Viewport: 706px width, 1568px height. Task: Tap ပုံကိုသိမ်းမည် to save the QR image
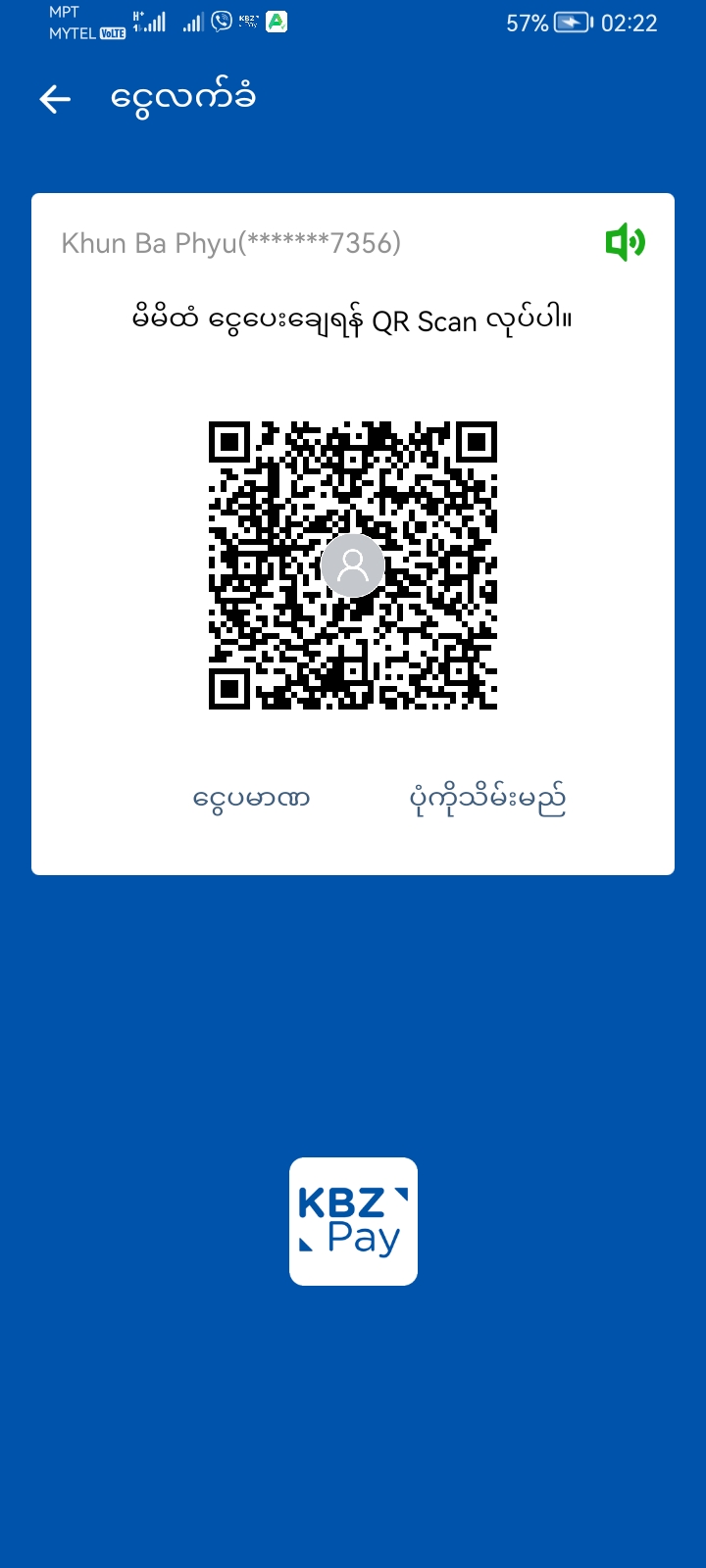(487, 799)
